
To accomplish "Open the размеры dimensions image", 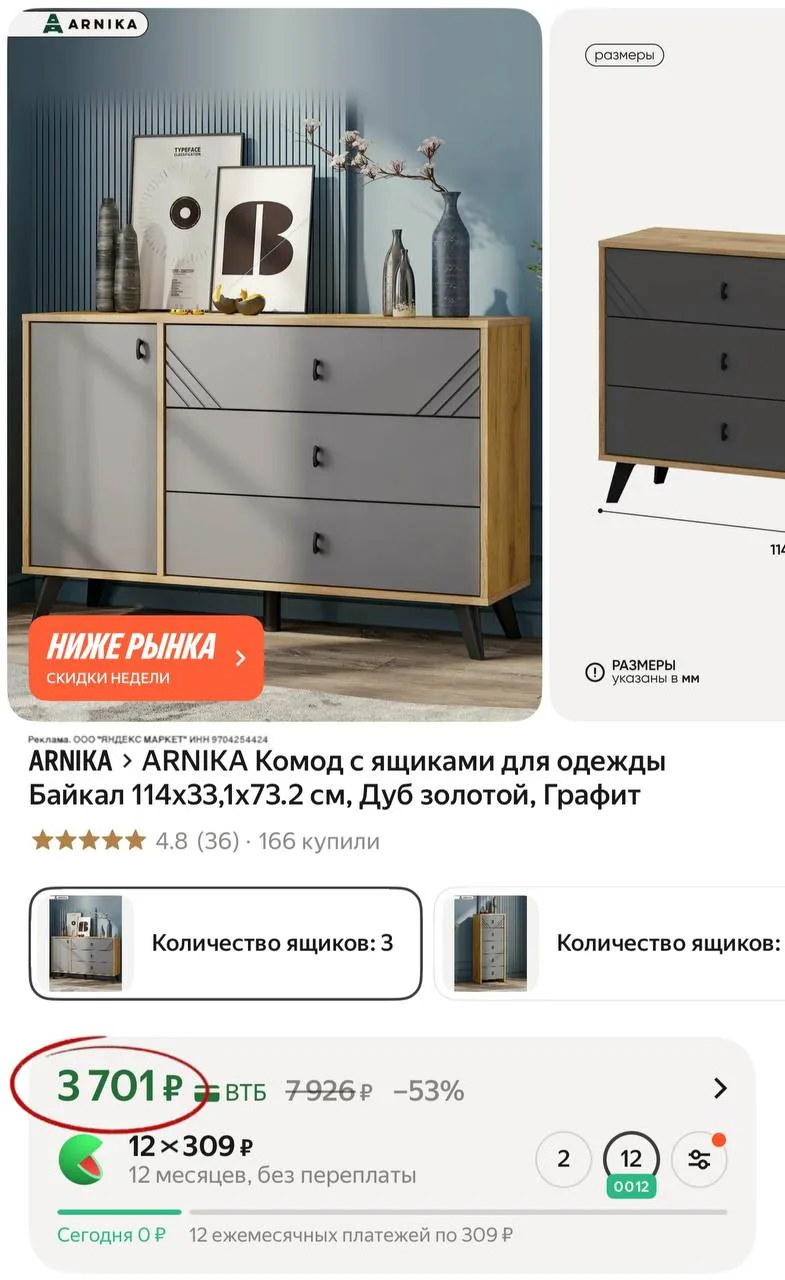I will (668, 360).
